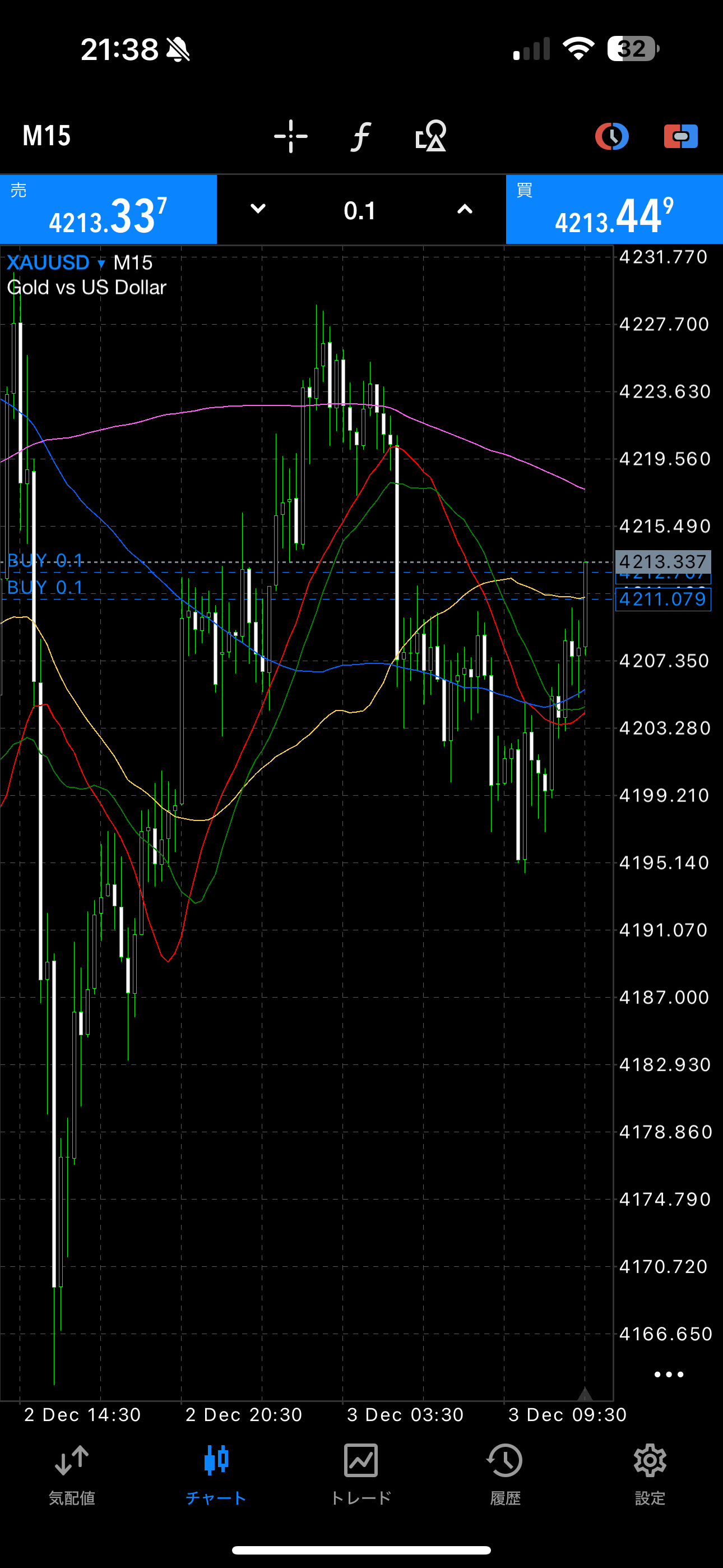Buy at 4213.449
The image size is (723, 1568).
pos(614,210)
